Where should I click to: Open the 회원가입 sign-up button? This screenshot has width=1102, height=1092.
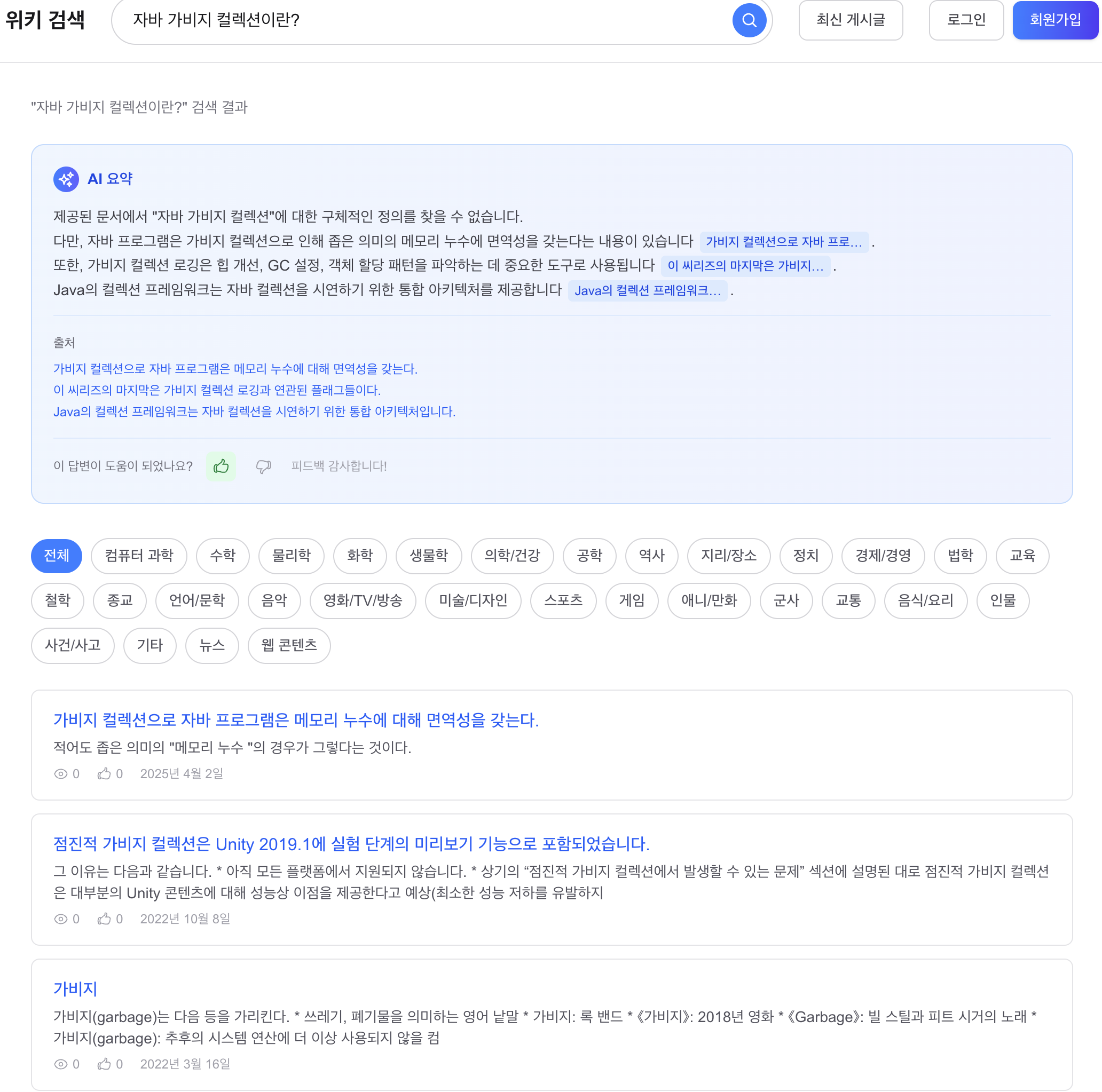(1054, 20)
